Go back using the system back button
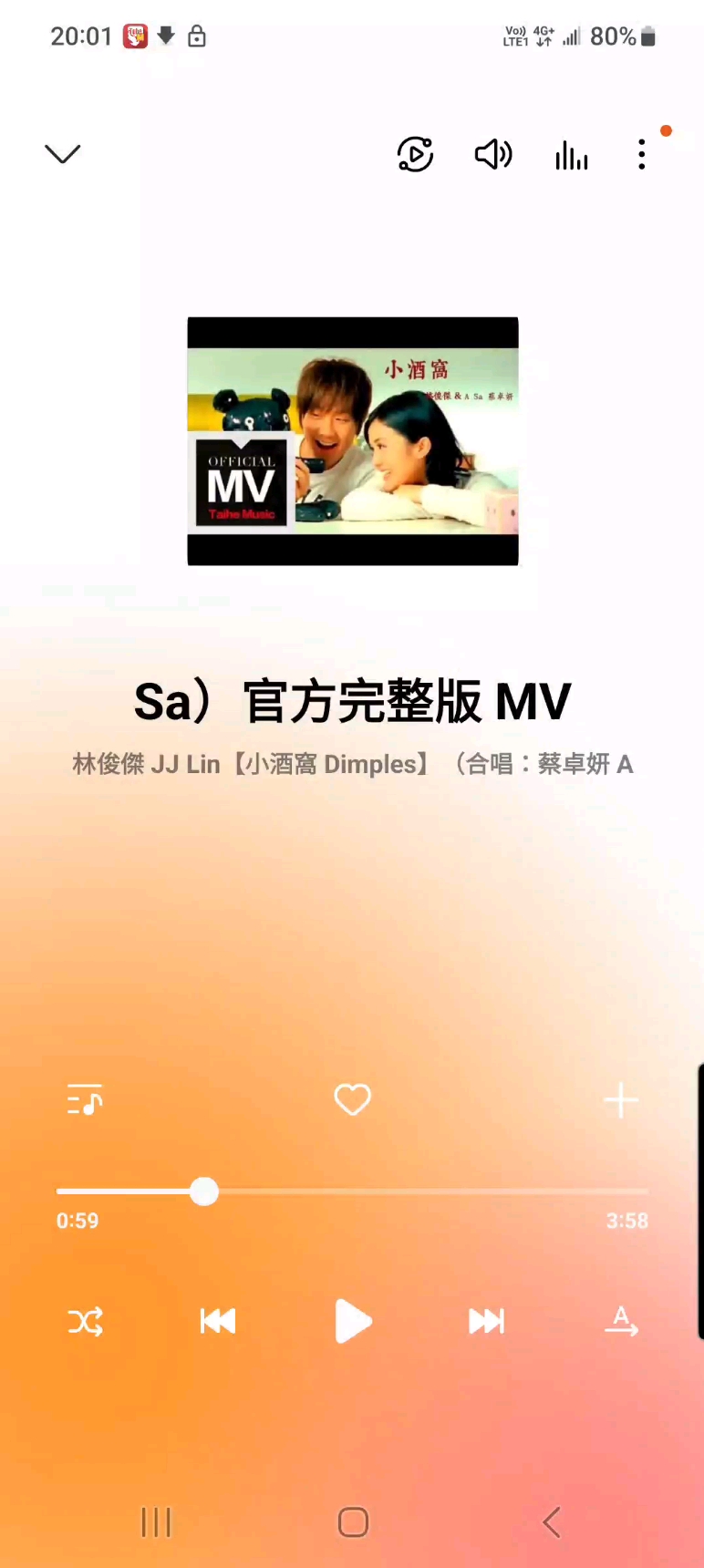The width and height of the screenshot is (704, 1568). click(x=551, y=1522)
